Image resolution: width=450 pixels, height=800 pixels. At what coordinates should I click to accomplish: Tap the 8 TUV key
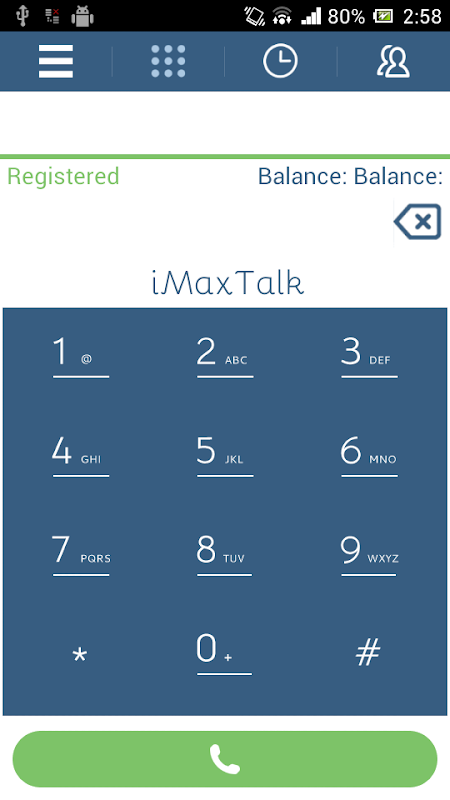[x=225, y=555]
